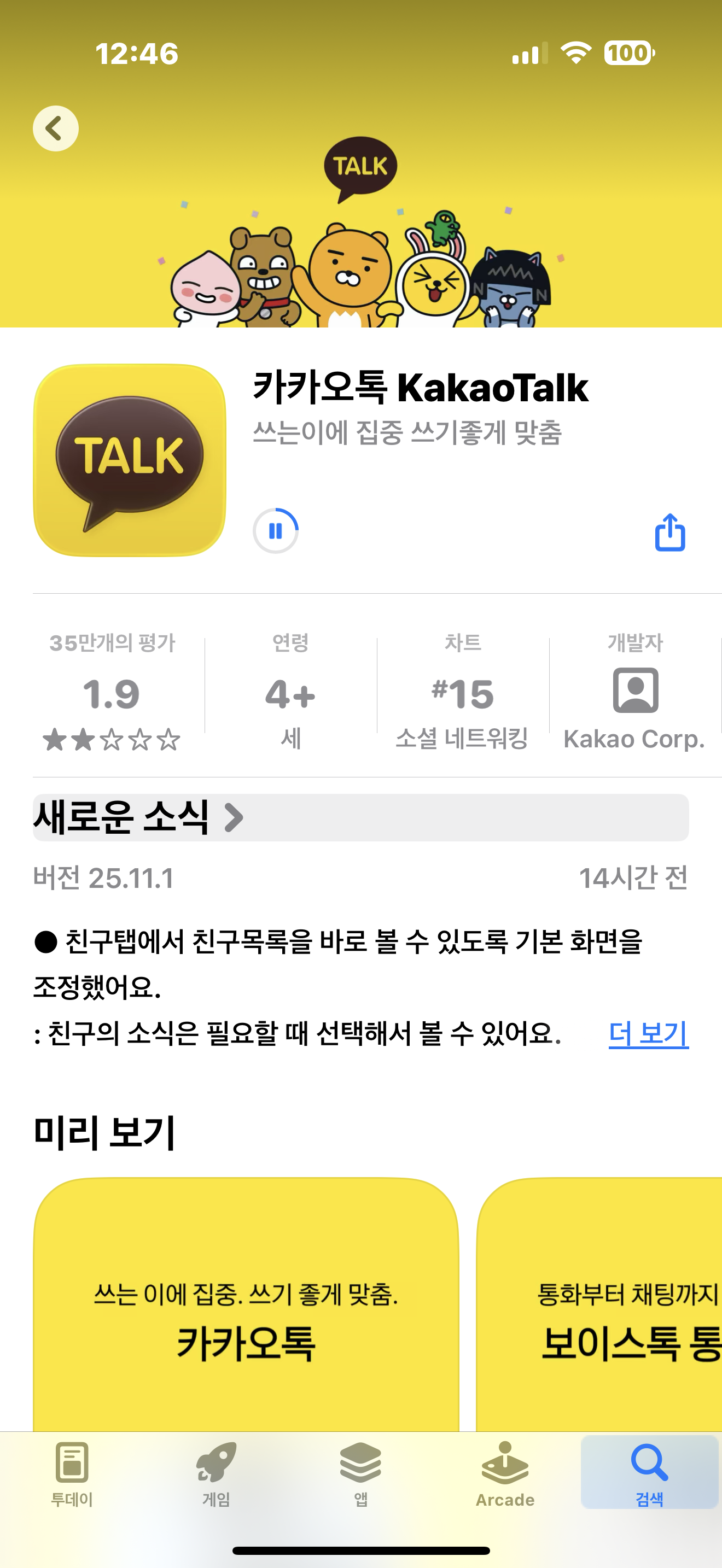The height and width of the screenshot is (1568, 722).
Task: Switch to the 게임 tab
Action: coord(216,1473)
